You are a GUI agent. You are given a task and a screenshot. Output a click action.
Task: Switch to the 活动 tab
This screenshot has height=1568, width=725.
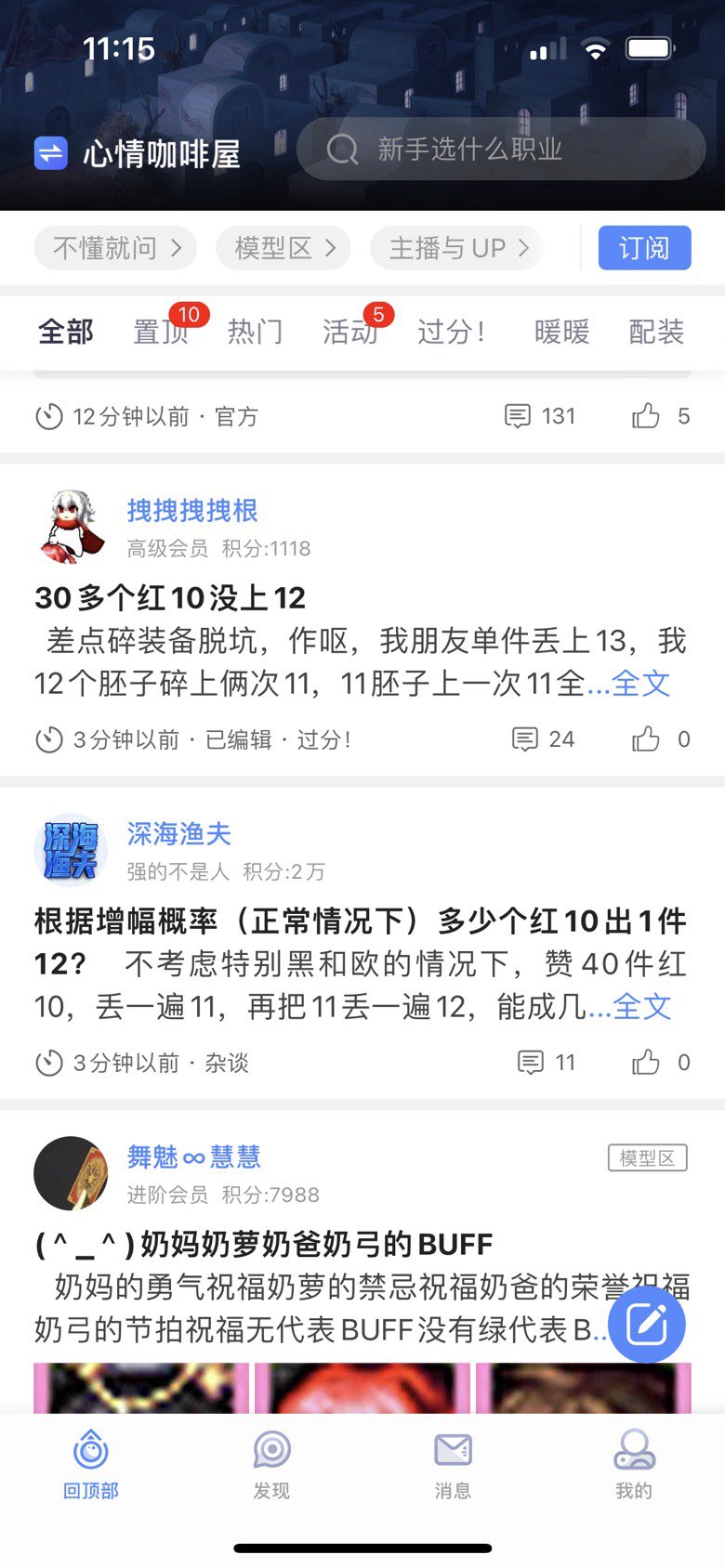pos(349,332)
